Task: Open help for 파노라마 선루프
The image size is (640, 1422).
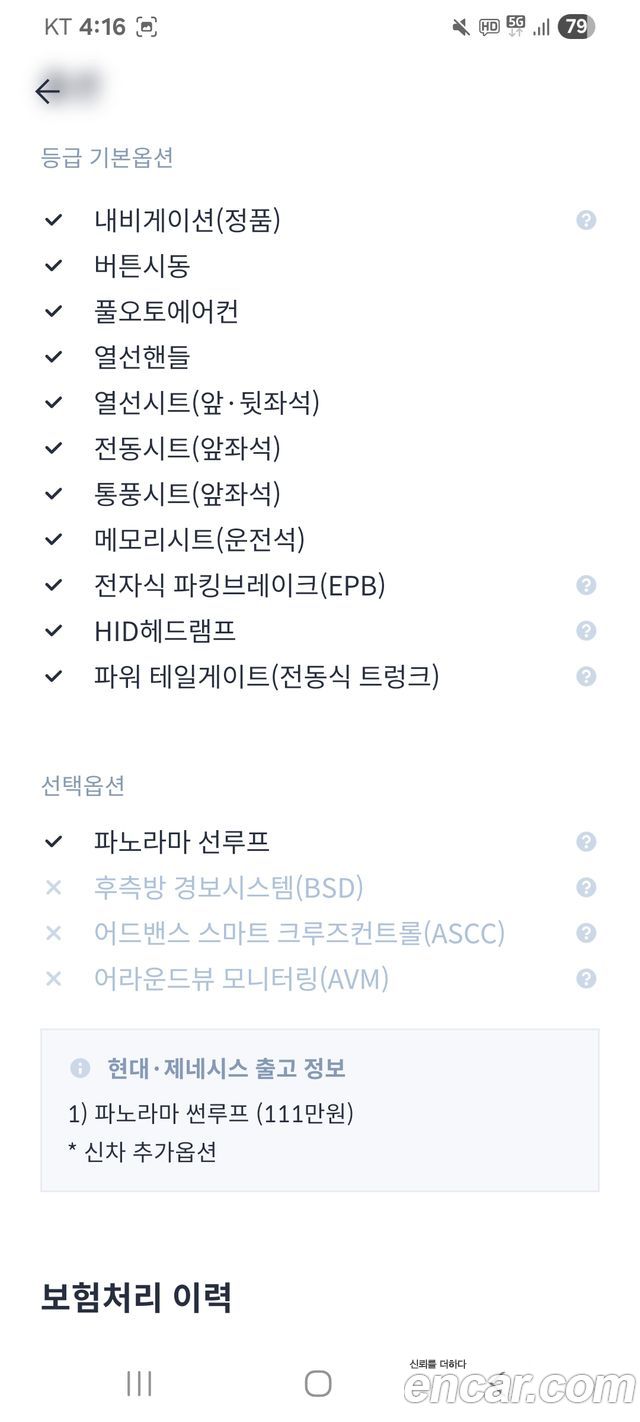Action: 586,842
